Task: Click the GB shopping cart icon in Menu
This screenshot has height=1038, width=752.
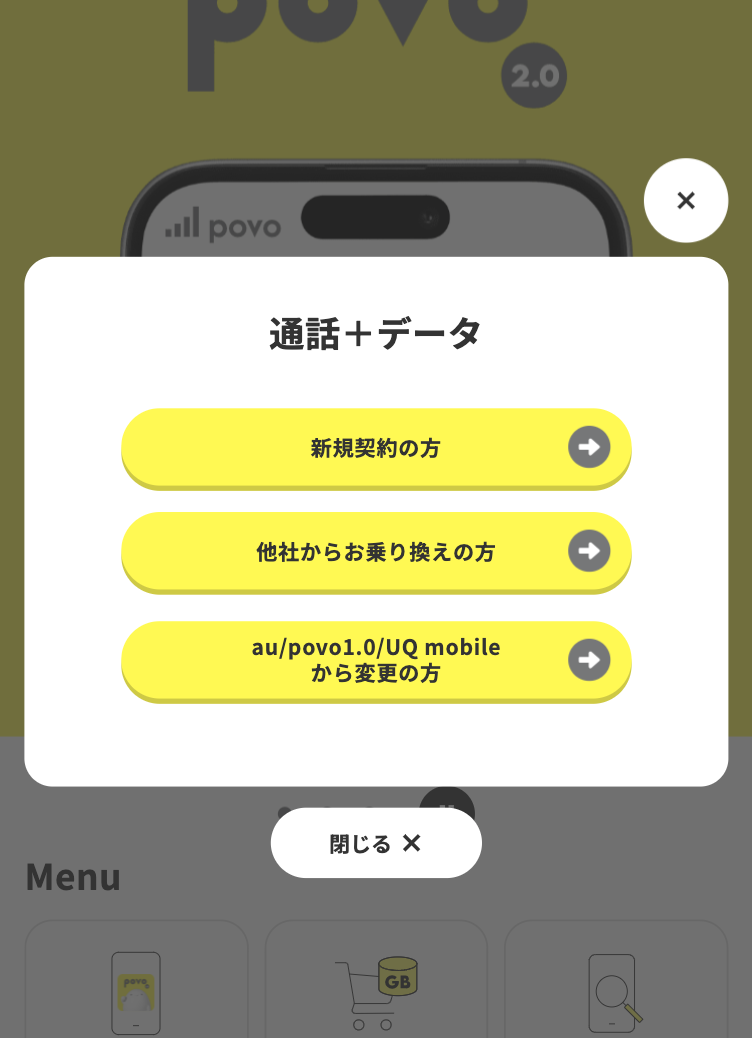Action: [376, 985]
